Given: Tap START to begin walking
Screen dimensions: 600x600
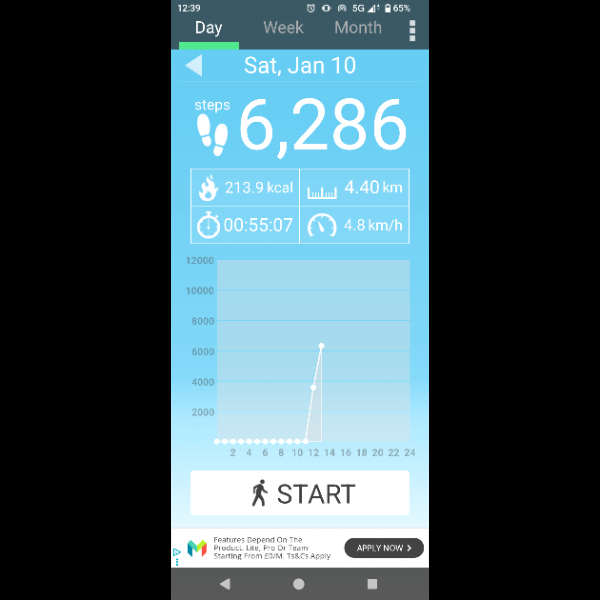Looking at the screenshot, I should click(x=300, y=493).
